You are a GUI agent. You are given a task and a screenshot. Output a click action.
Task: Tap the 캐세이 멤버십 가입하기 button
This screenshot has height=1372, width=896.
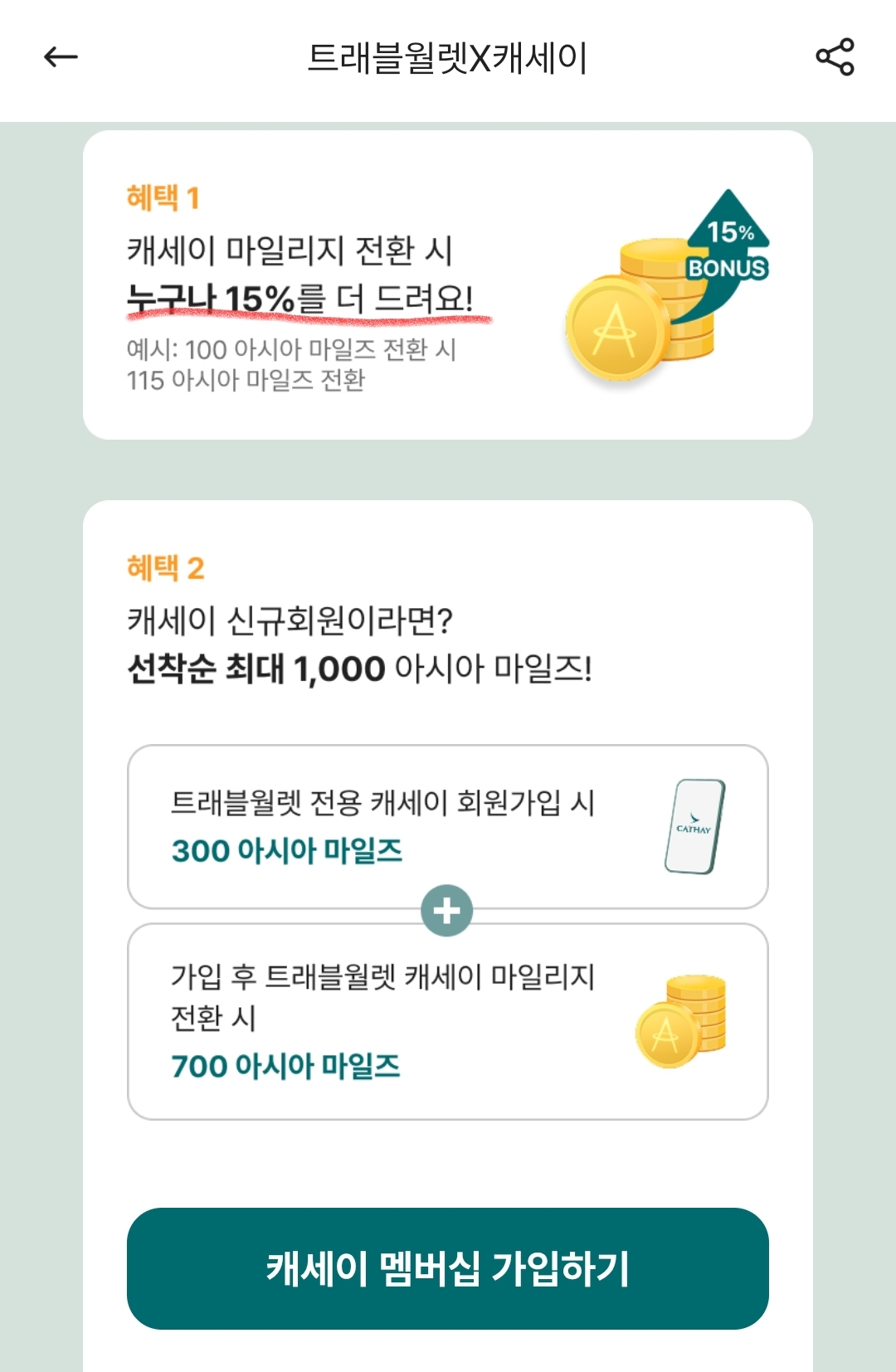(448, 1268)
